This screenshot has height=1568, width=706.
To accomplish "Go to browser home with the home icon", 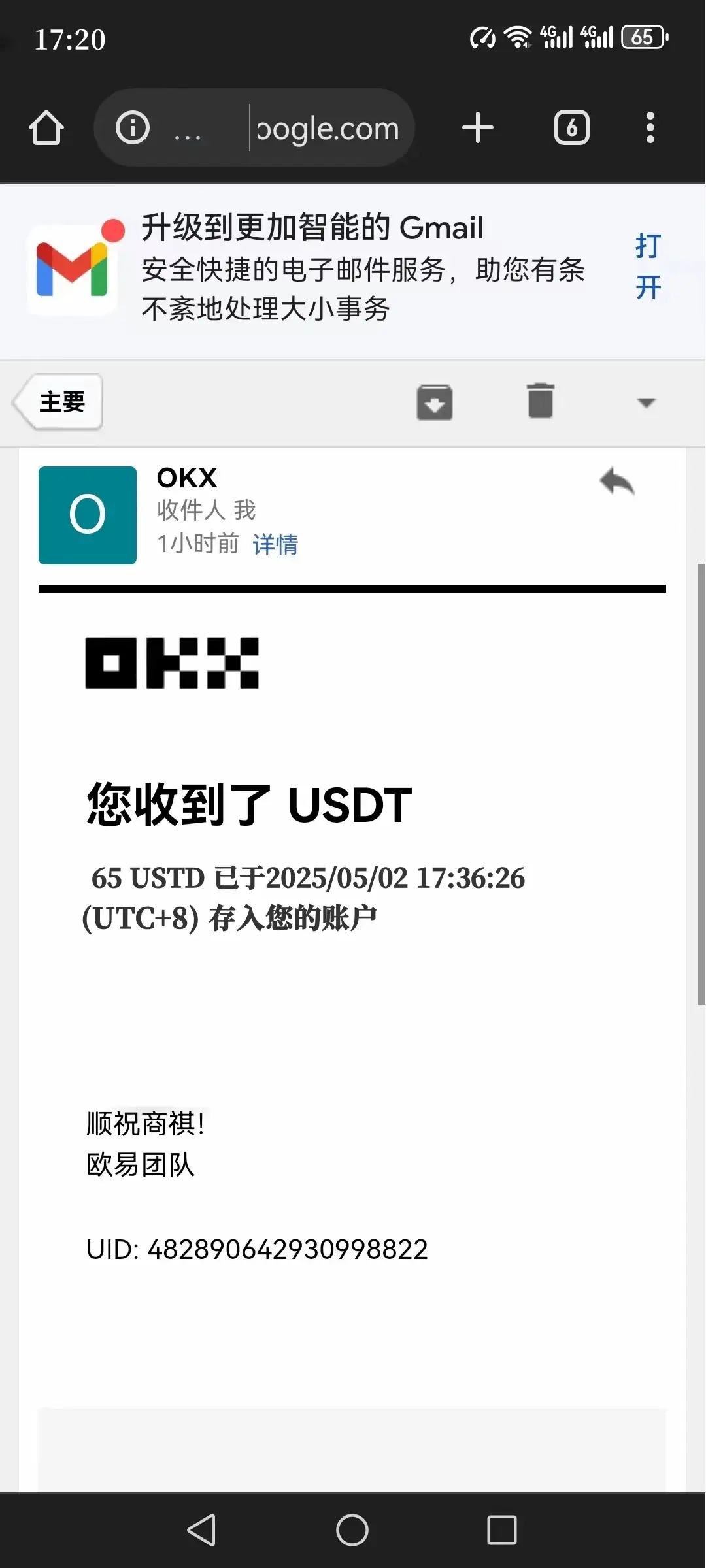I will (x=46, y=127).
